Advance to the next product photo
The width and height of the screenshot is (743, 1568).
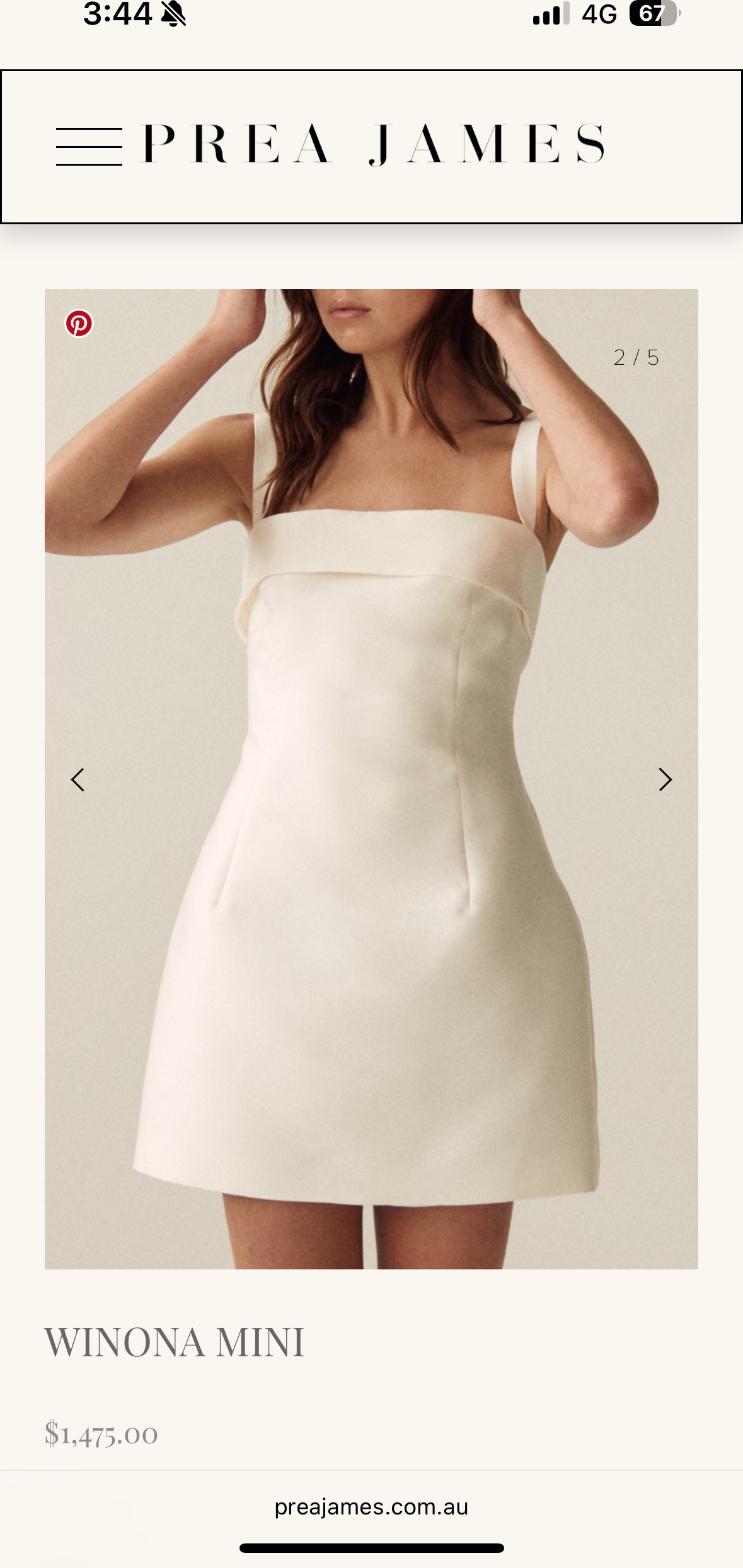click(x=665, y=780)
